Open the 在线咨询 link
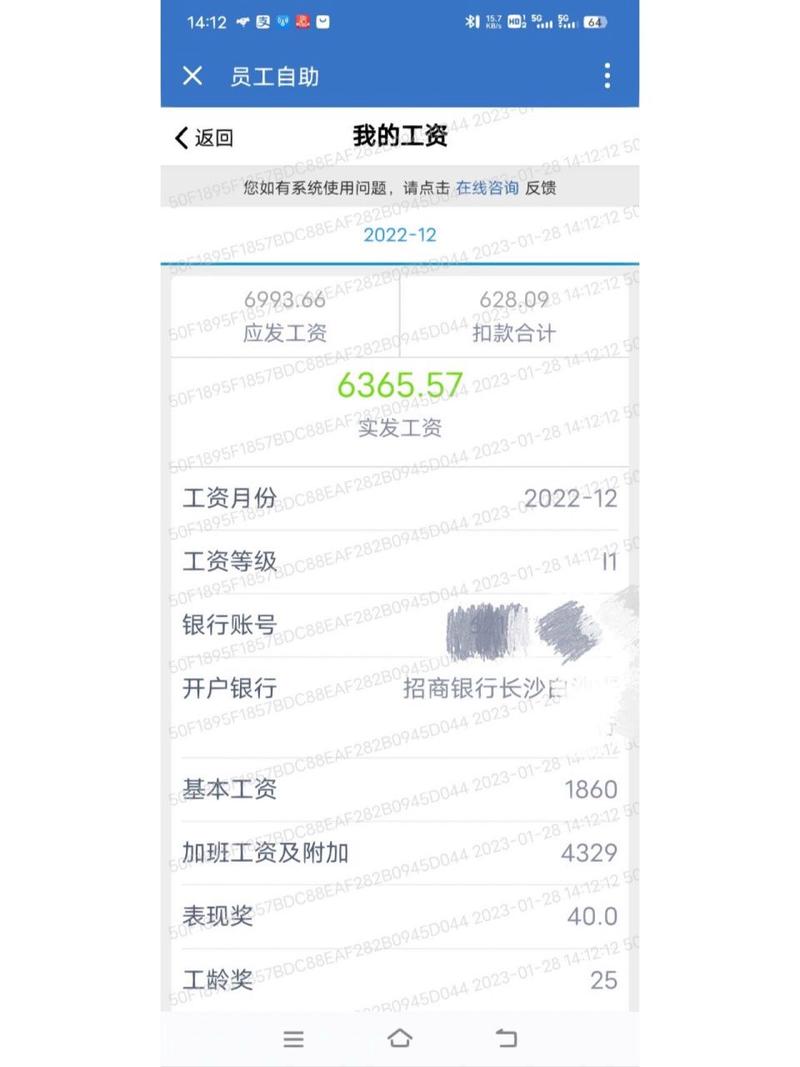 point(487,187)
